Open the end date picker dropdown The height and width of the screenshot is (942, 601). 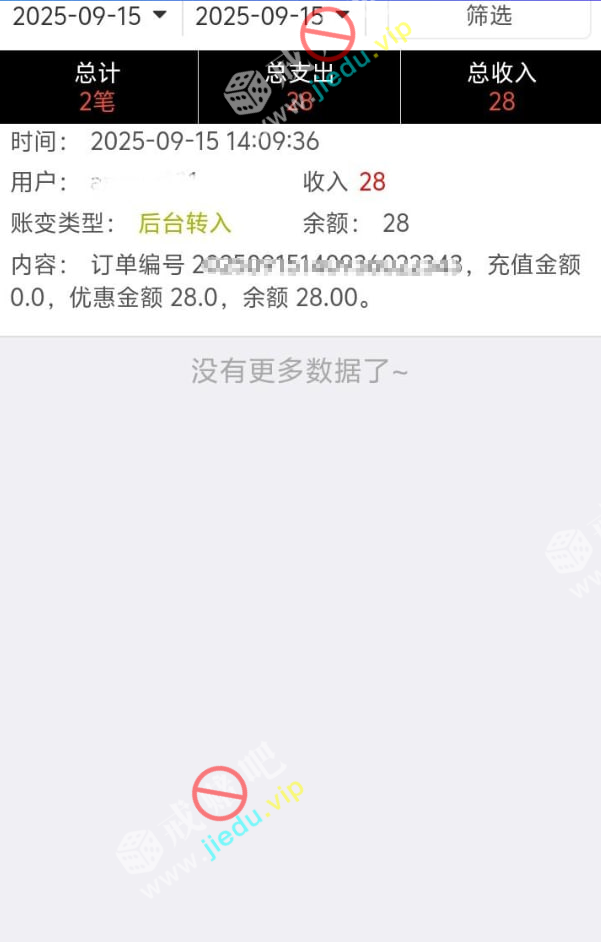click(272, 16)
